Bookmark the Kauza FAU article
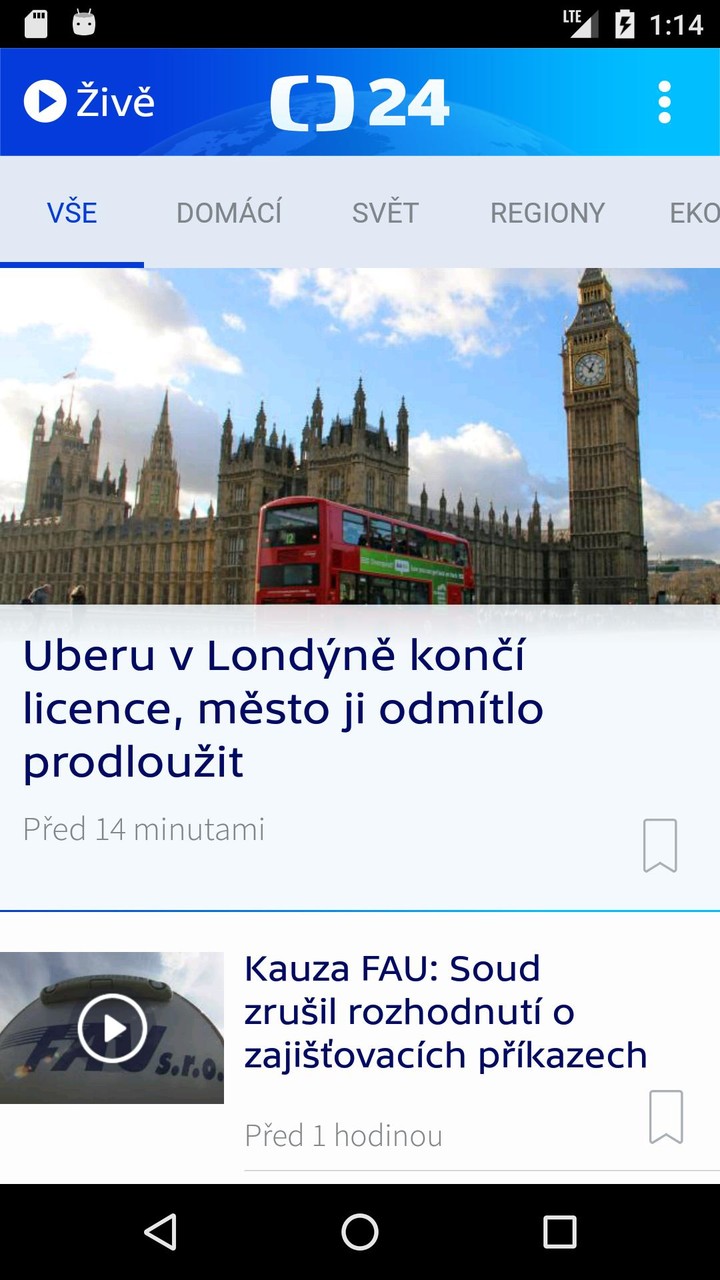Screen dimensions: 720x1280 [666, 1116]
